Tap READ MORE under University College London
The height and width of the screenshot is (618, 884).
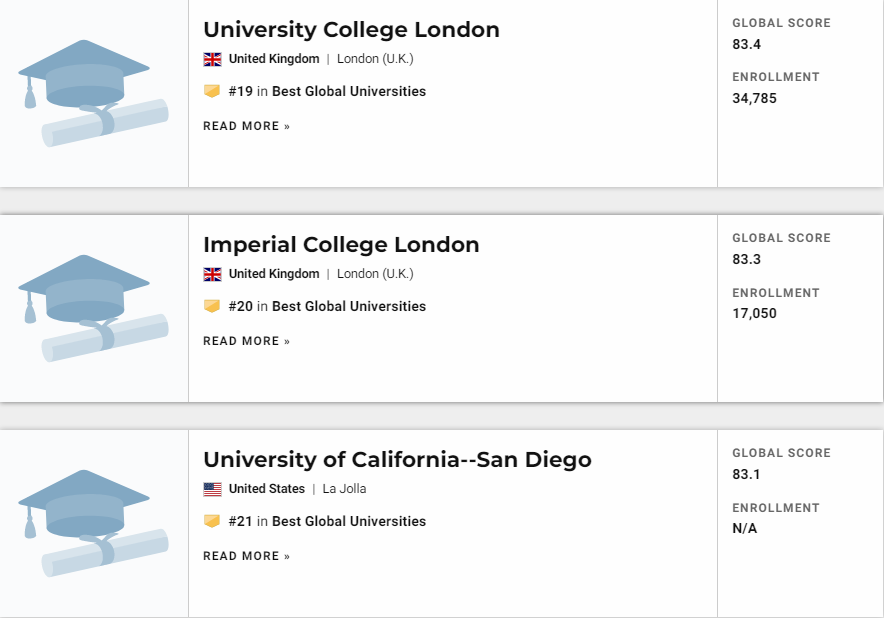(x=246, y=126)
